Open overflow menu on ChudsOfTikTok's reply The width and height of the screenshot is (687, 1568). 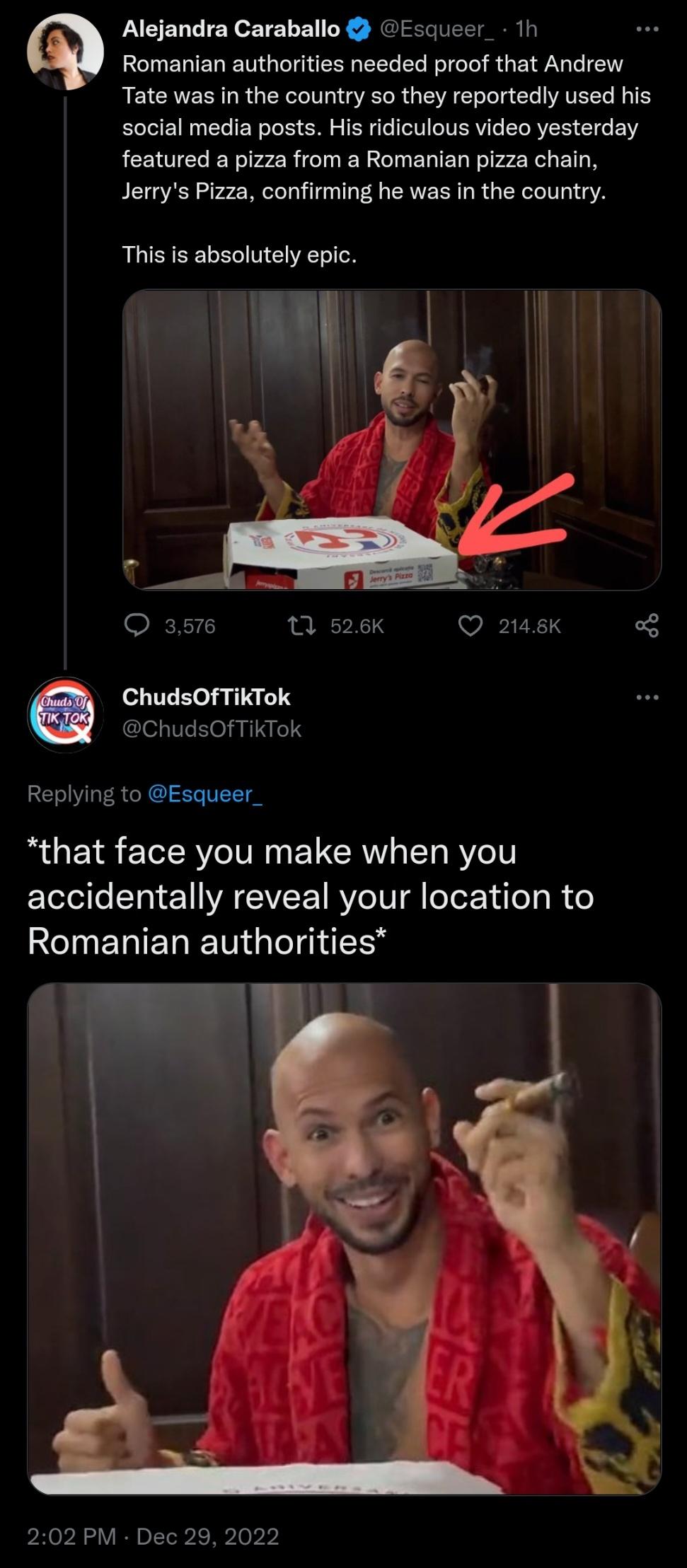[647, 697]
